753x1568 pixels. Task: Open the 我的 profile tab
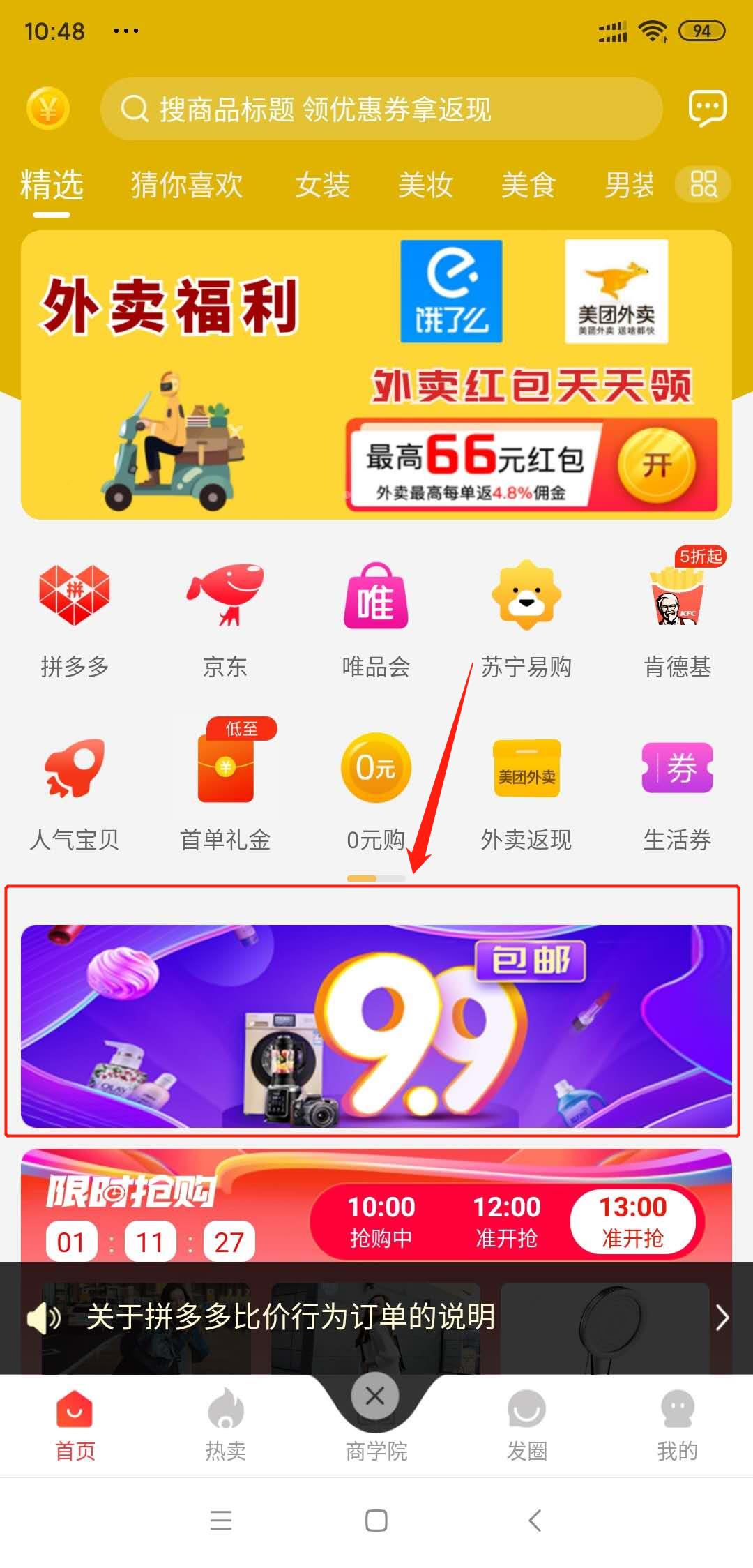[677, 1423]
